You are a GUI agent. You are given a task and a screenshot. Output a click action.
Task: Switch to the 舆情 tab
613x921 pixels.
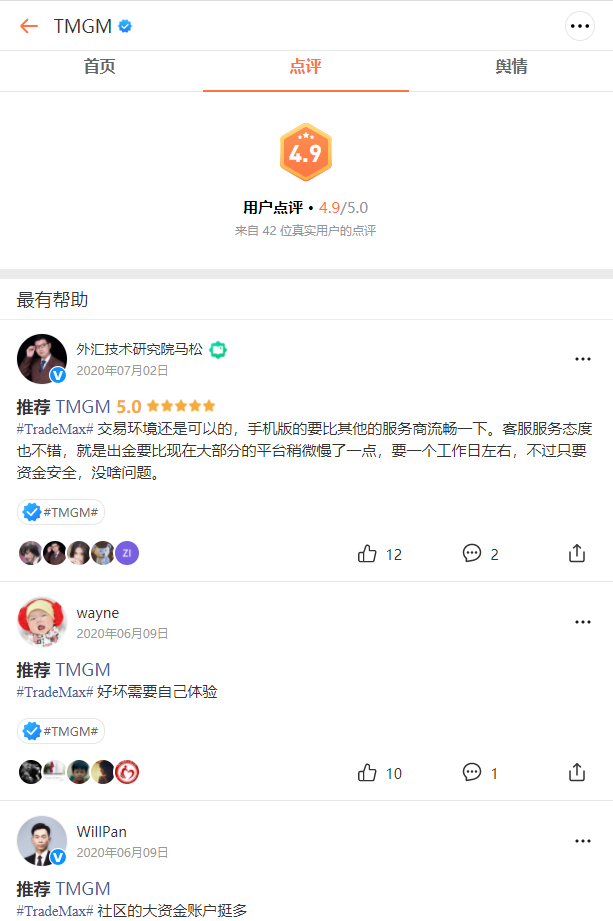[x=511, y=67]
